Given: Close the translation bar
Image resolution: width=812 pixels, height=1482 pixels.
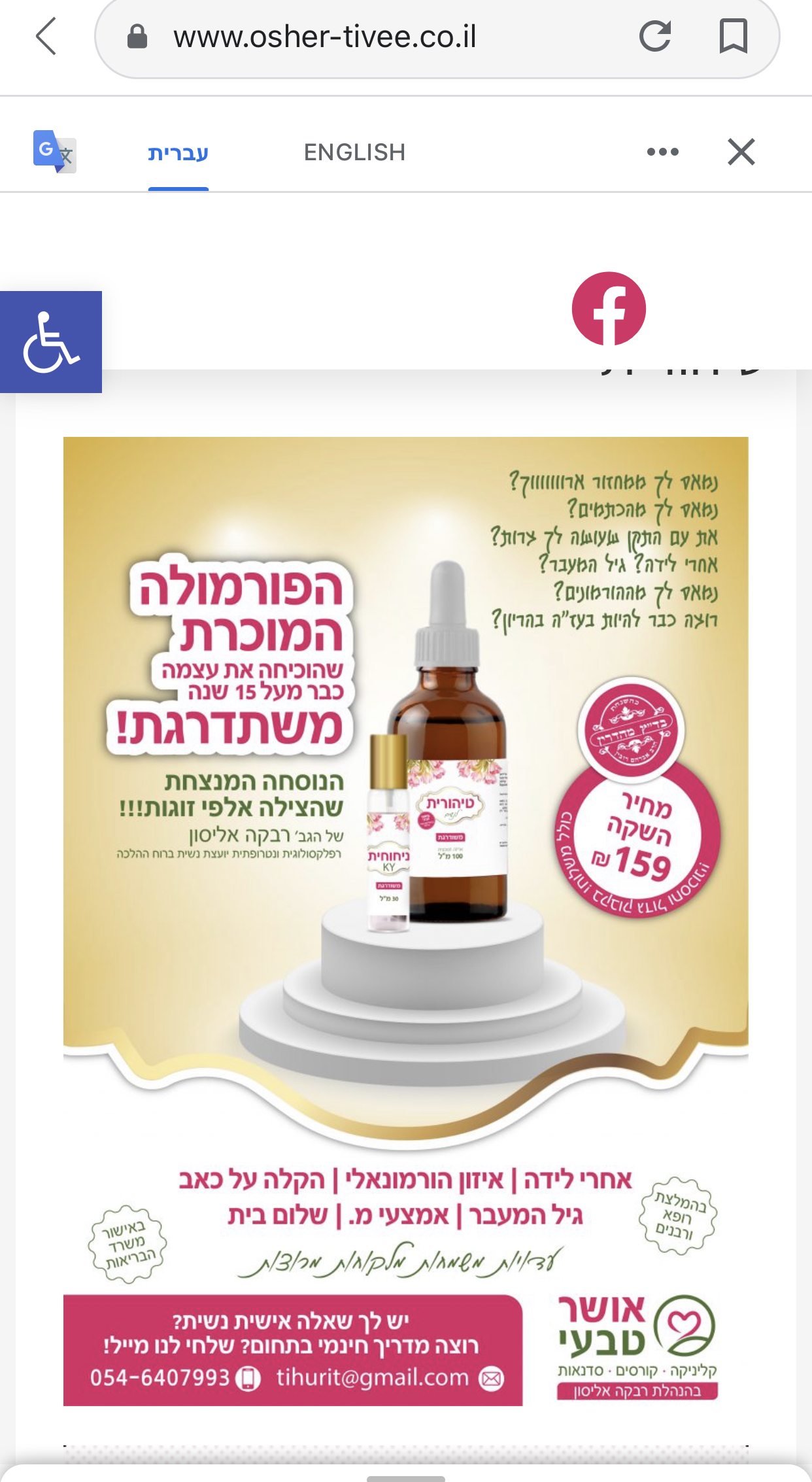Looking at the screenshot, I should [x=741, y=152].
